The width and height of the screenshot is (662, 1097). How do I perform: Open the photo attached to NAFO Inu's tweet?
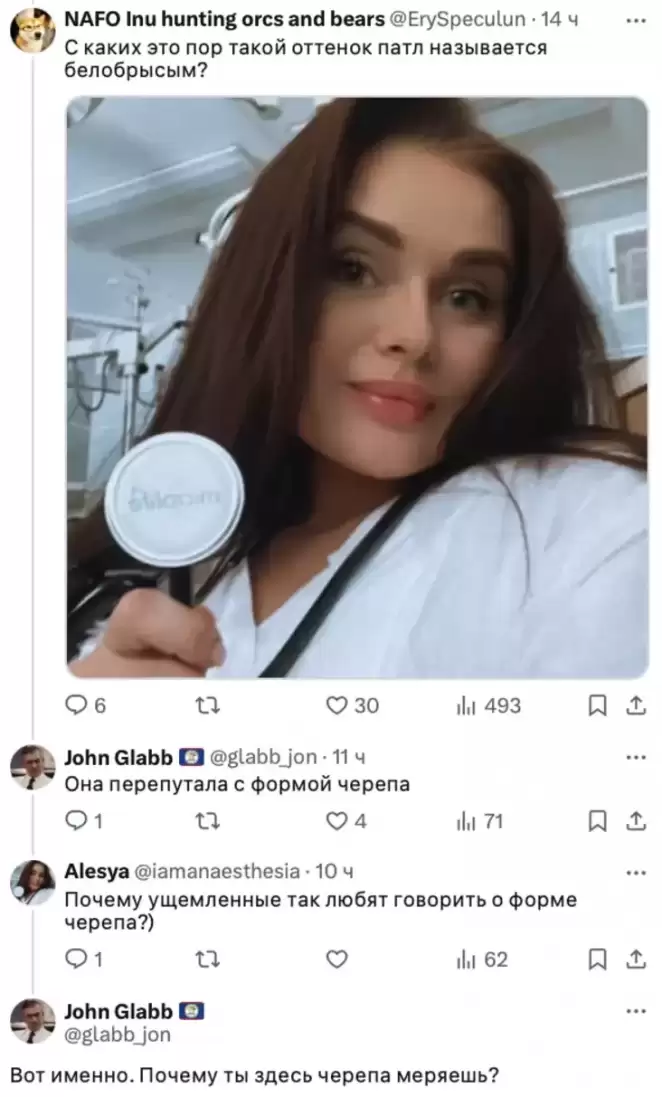pyautogui.click(x=357, y=387)
